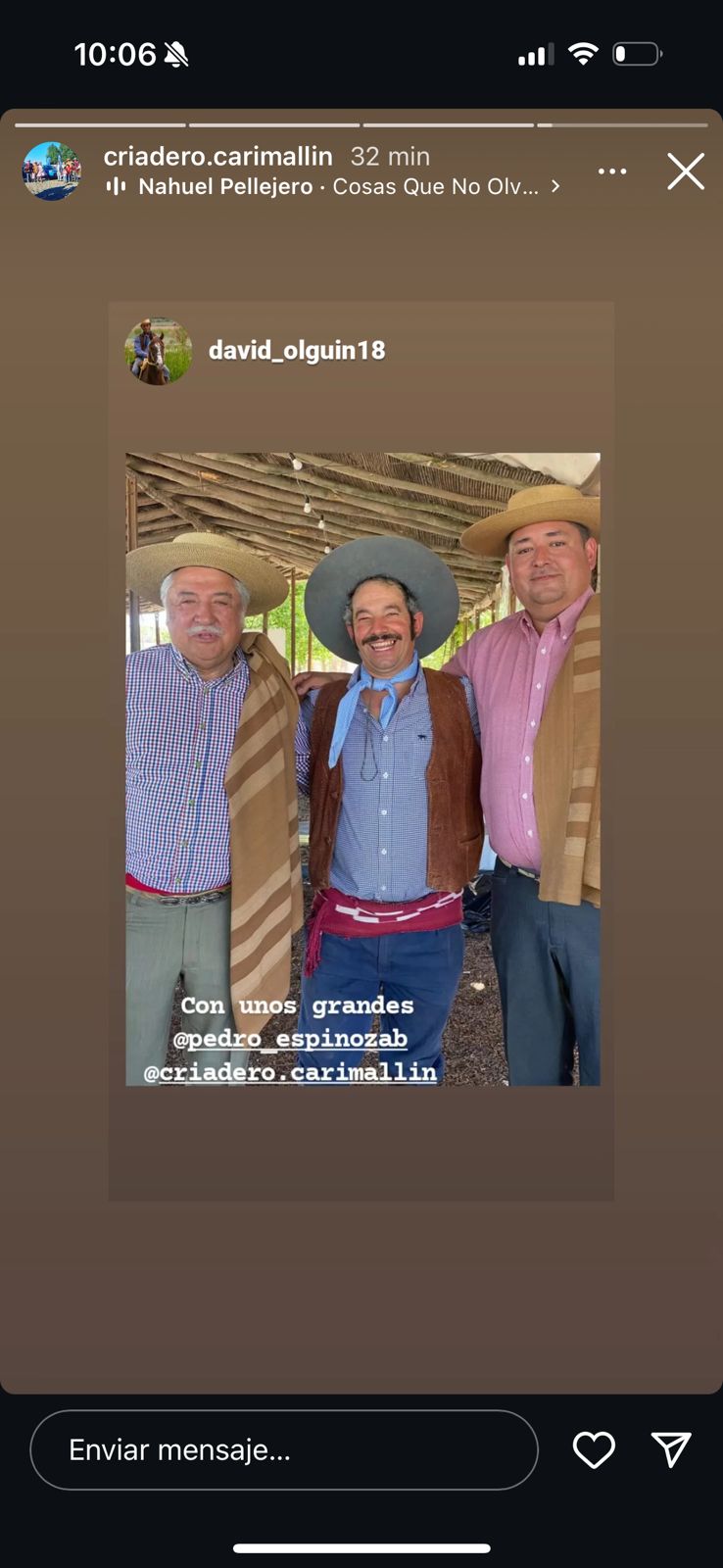Open criadero.carimallin profile picture

click(51, 171)
